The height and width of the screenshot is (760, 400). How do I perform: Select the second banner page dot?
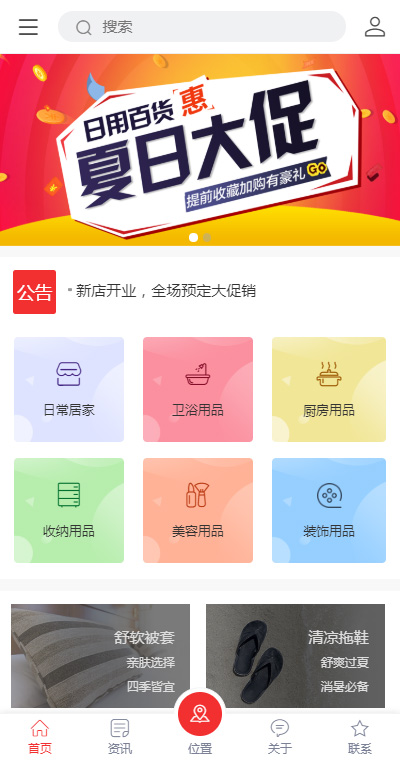click(207, 238)
